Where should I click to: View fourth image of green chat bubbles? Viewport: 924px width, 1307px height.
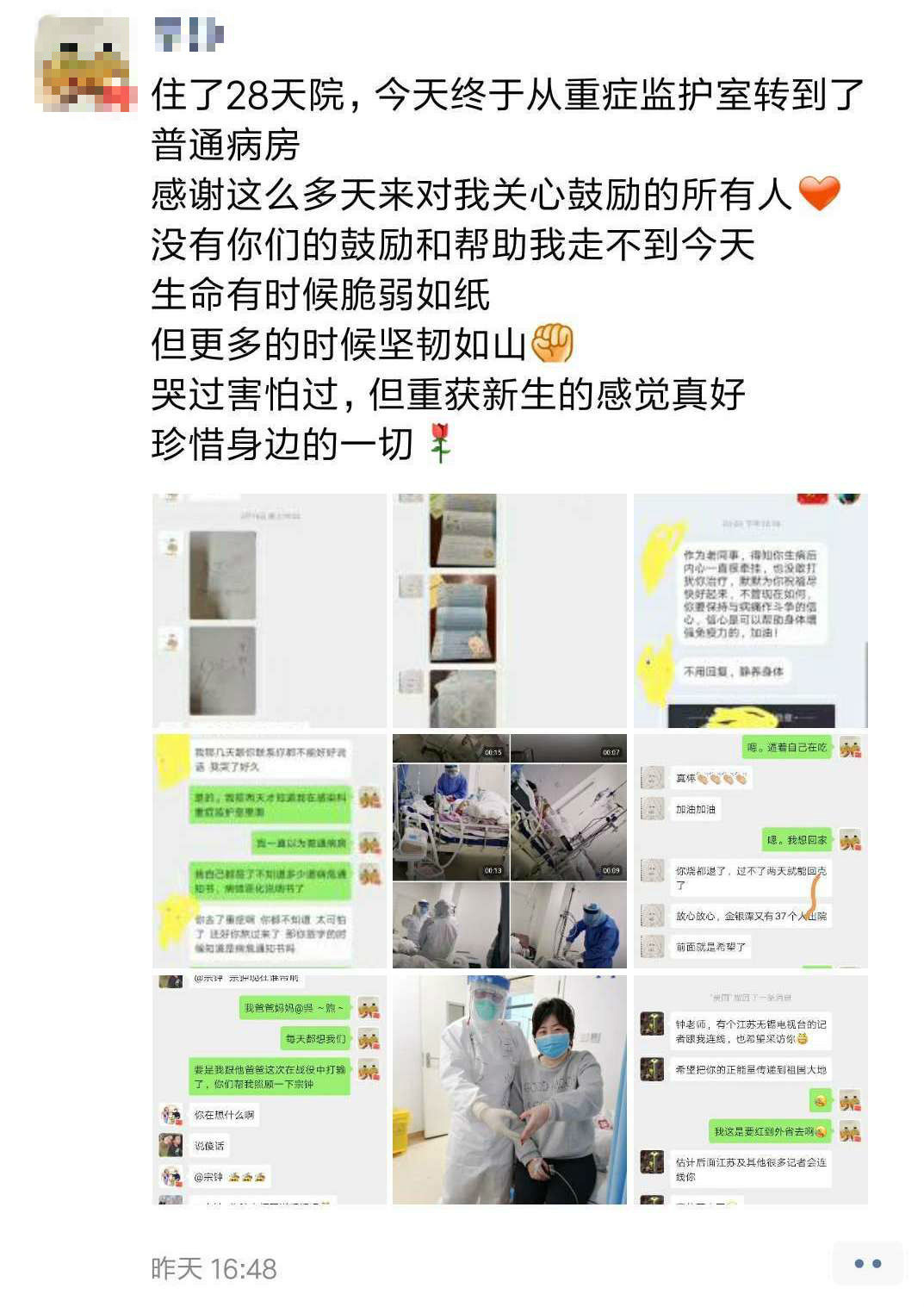pyautogui.click(x=269, y=850)
